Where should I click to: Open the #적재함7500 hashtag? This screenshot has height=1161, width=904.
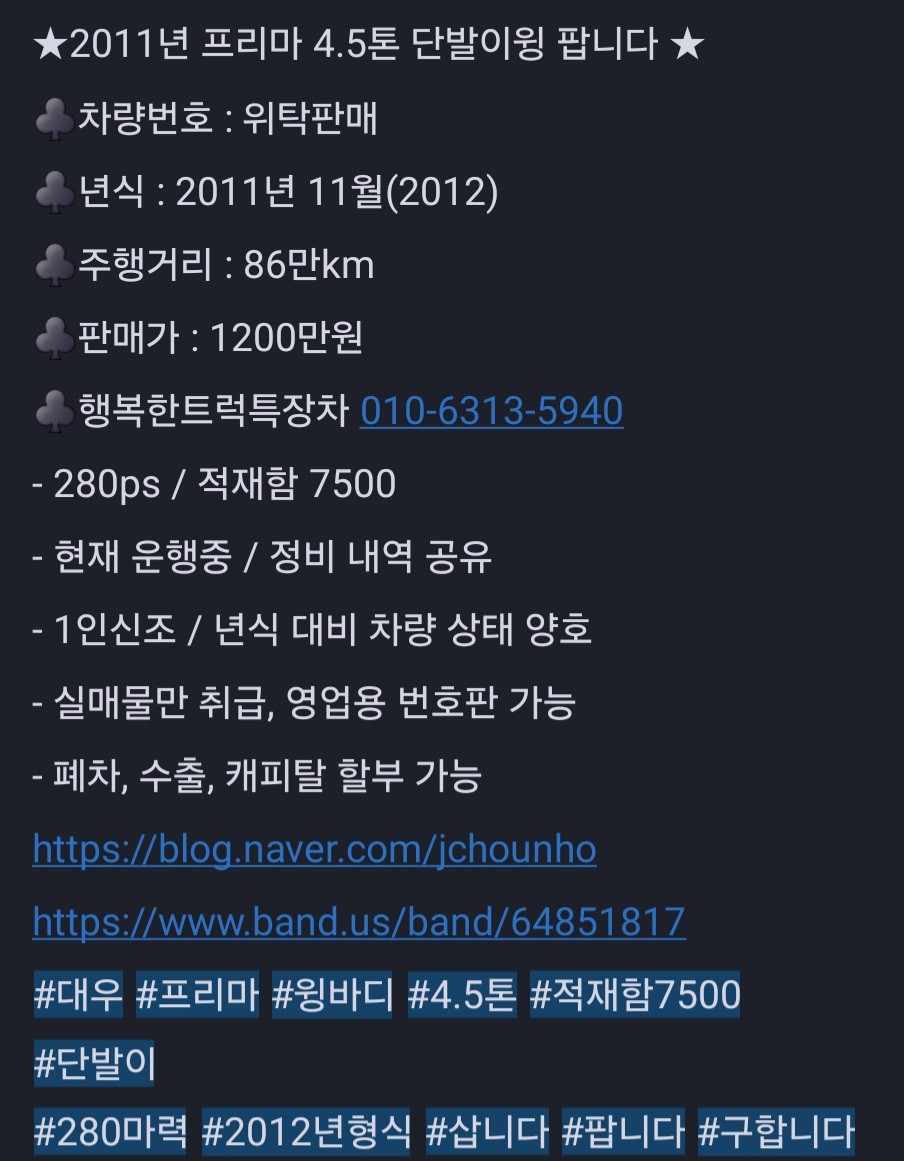[635, 995]
